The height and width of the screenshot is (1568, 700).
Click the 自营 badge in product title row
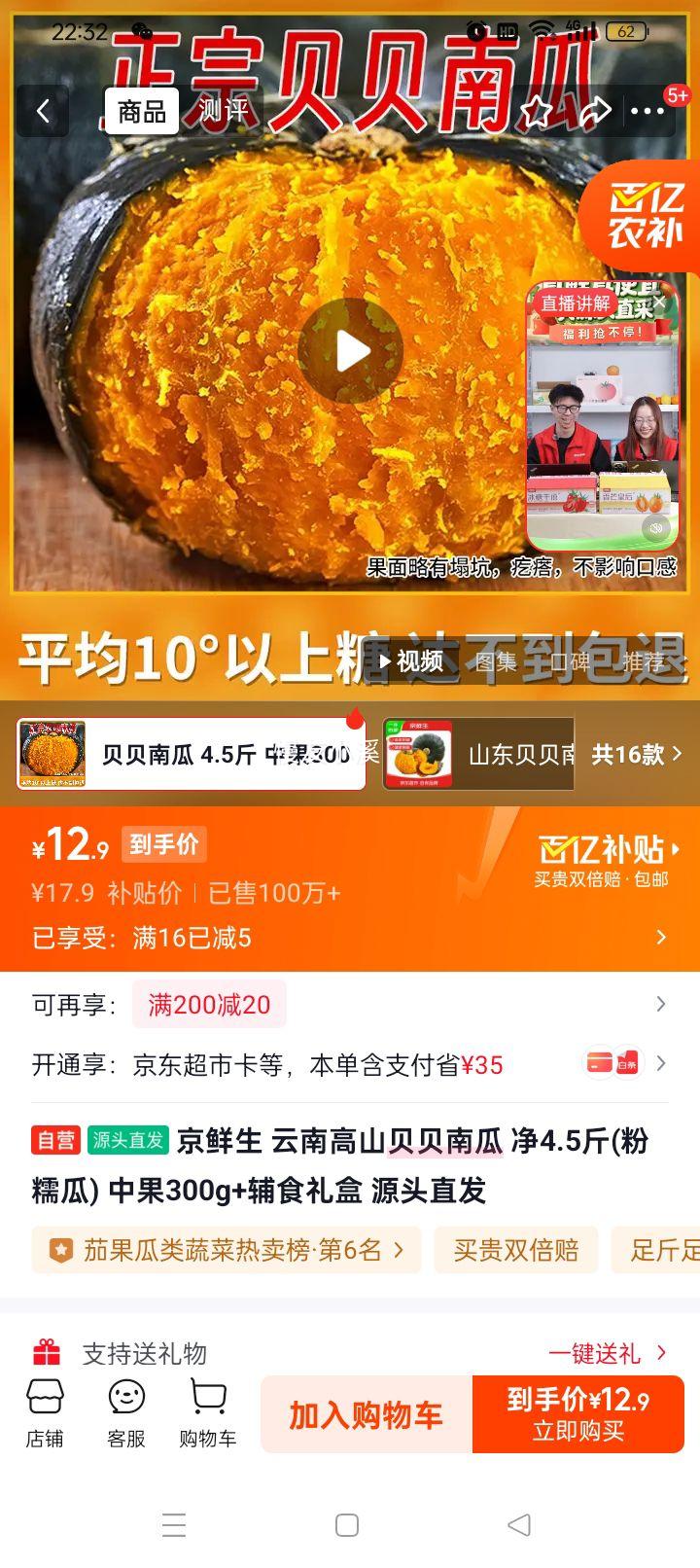click(54, 1140)
